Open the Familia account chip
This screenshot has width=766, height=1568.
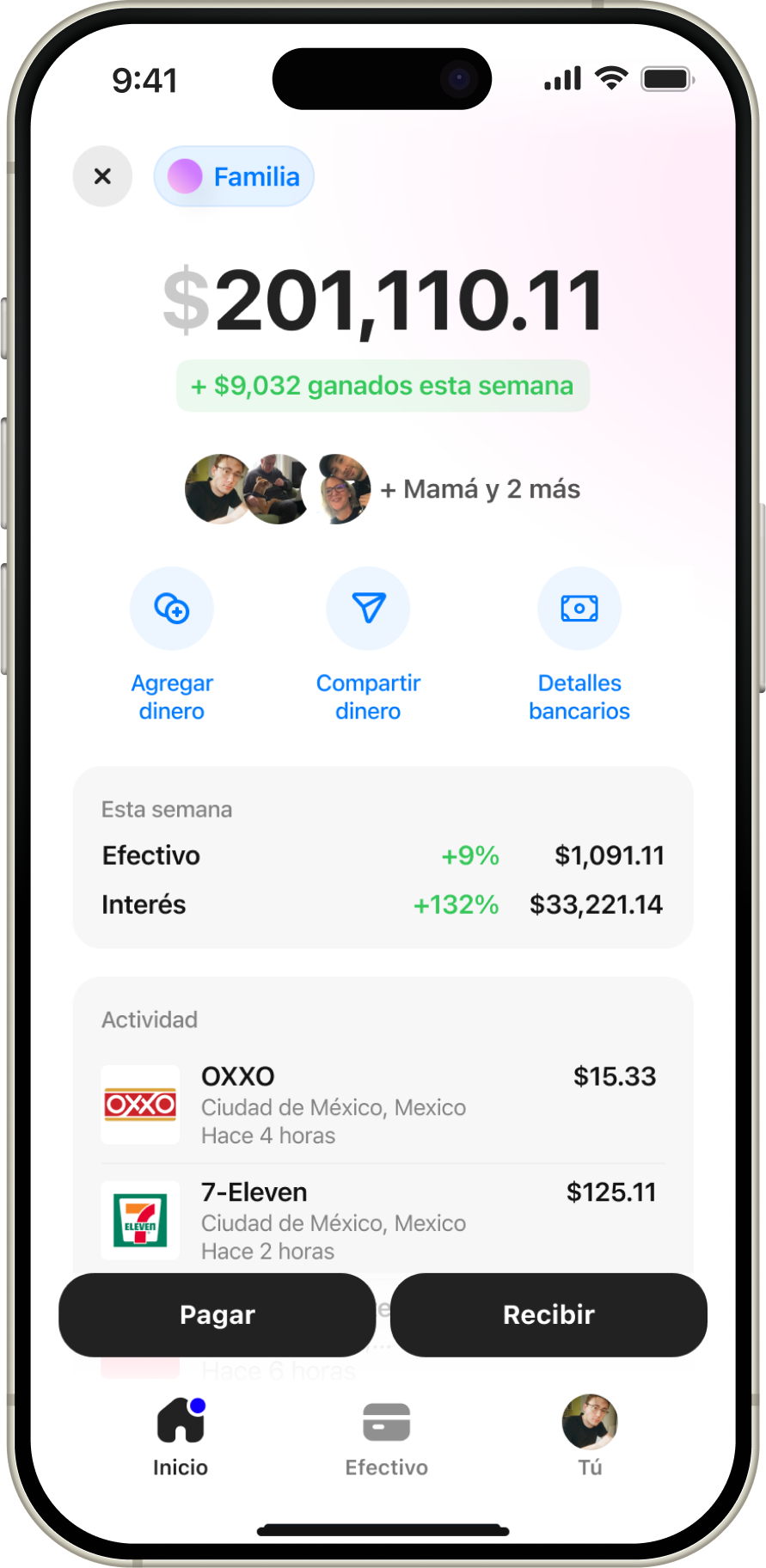(x=234, y=176)
